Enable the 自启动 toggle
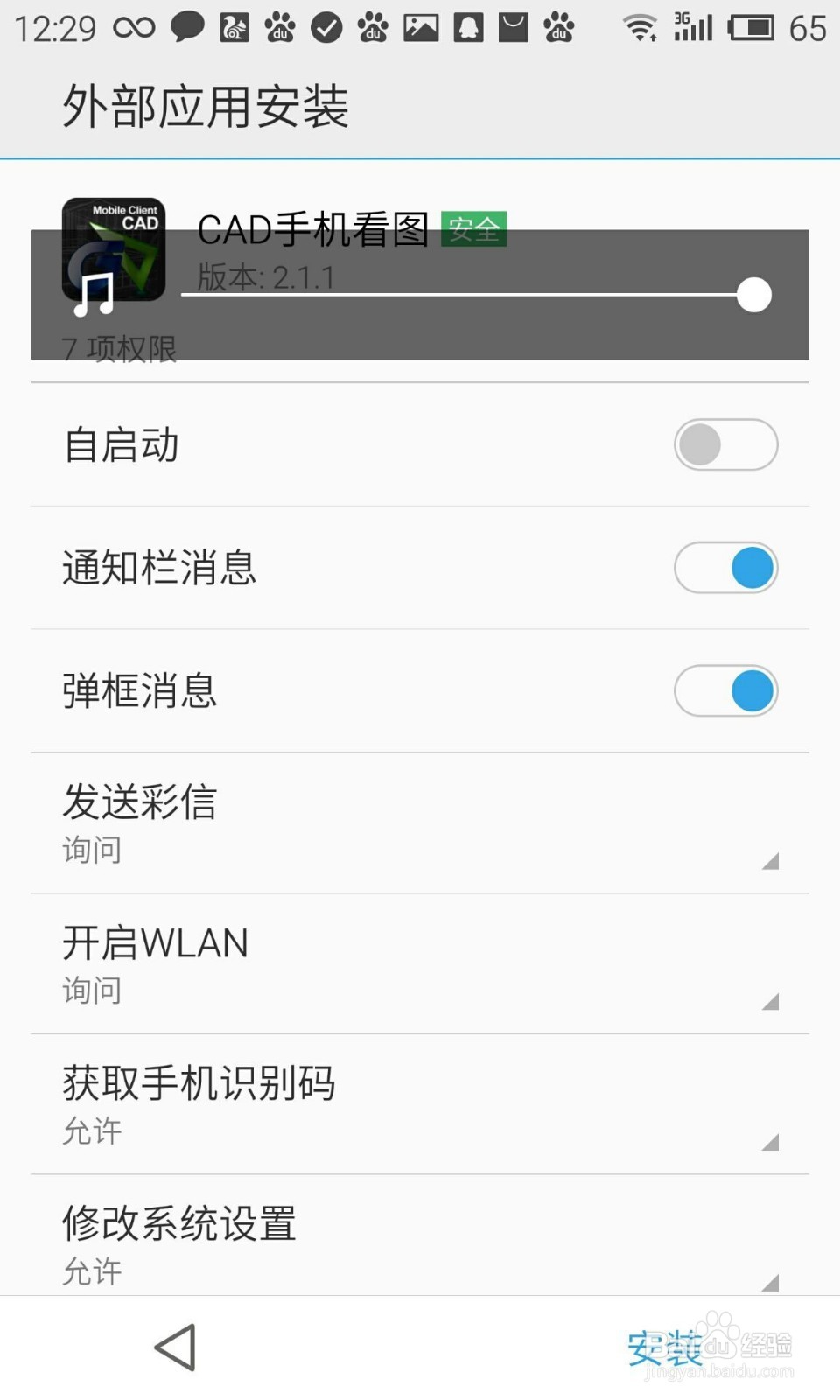This screenshot has height=1400, width=840. pos(726,445)
